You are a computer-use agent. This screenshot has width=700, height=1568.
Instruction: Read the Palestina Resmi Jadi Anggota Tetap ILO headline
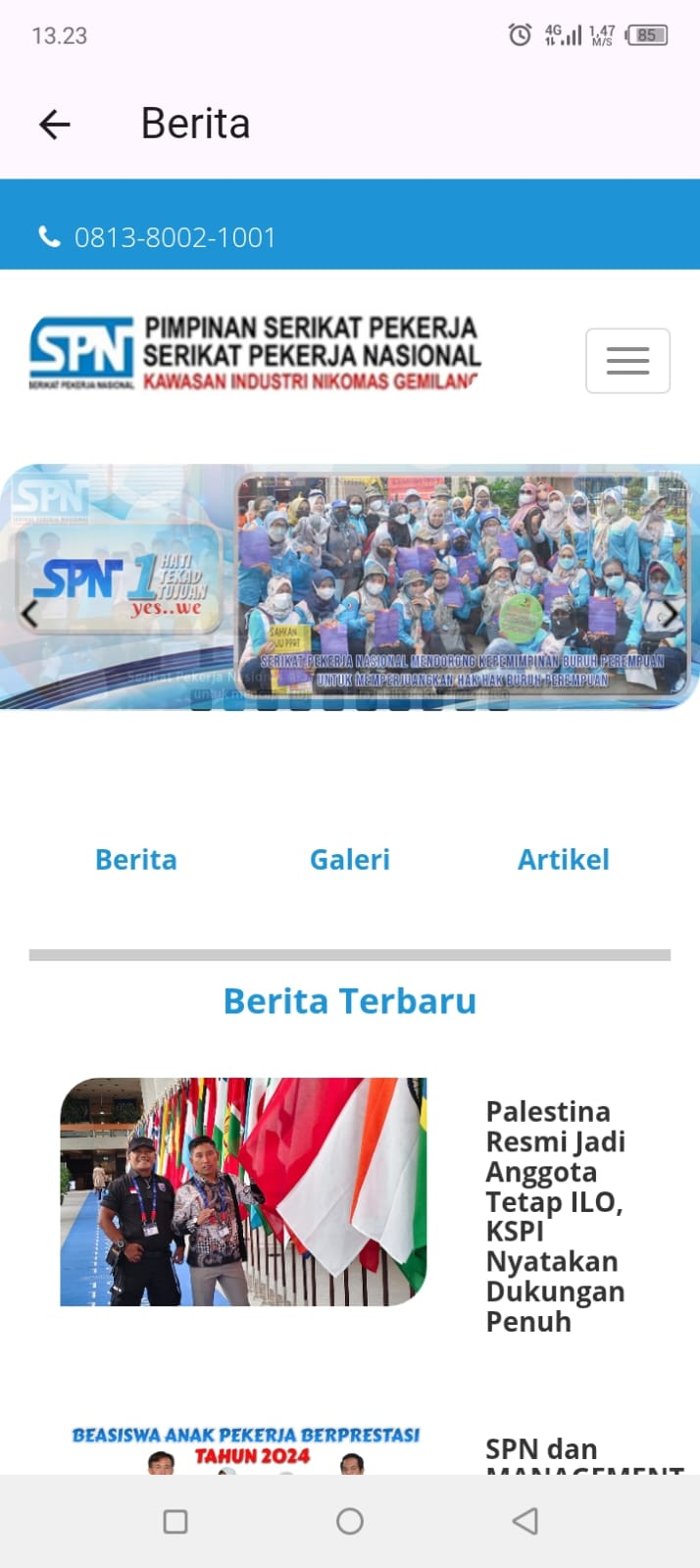[555, 1216]
